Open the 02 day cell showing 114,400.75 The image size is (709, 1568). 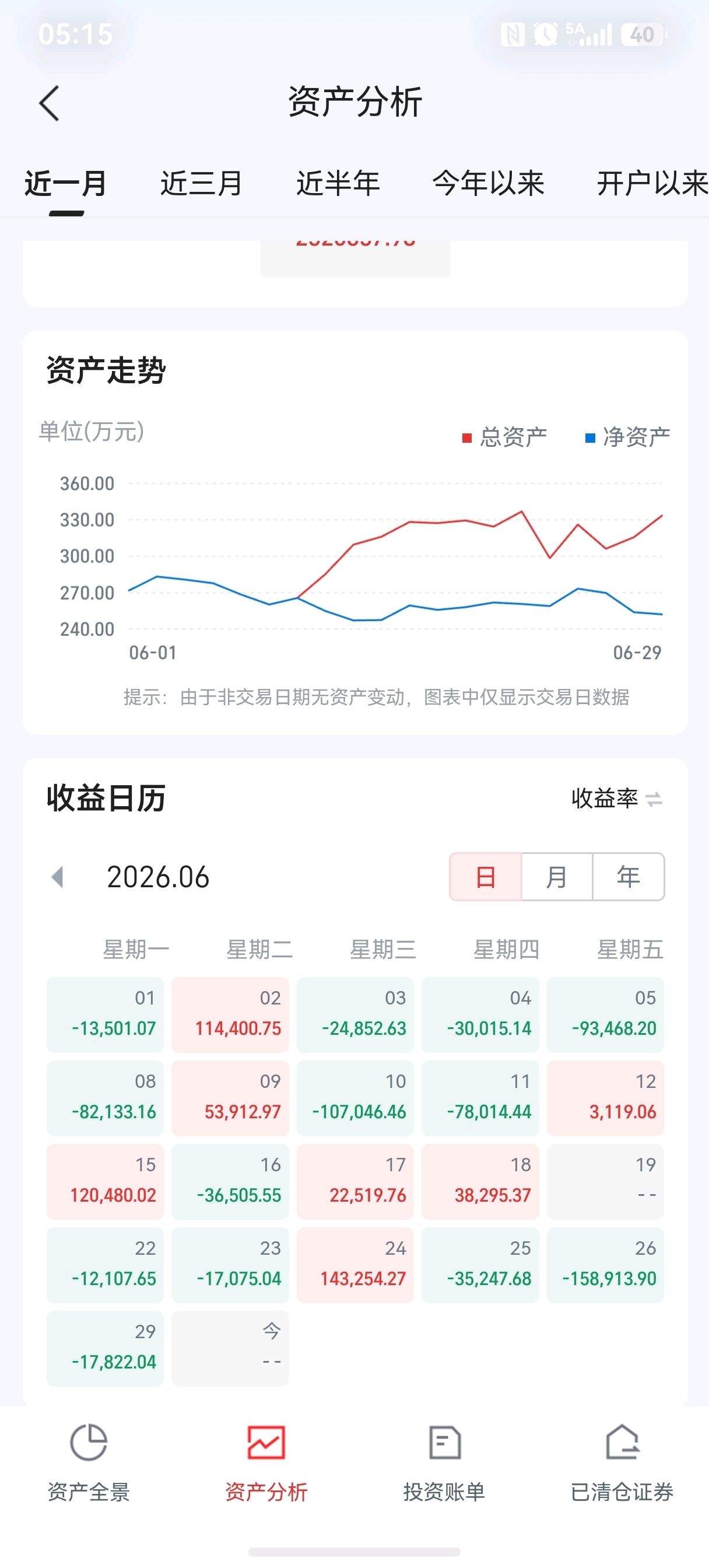(x=230, y=1014)
